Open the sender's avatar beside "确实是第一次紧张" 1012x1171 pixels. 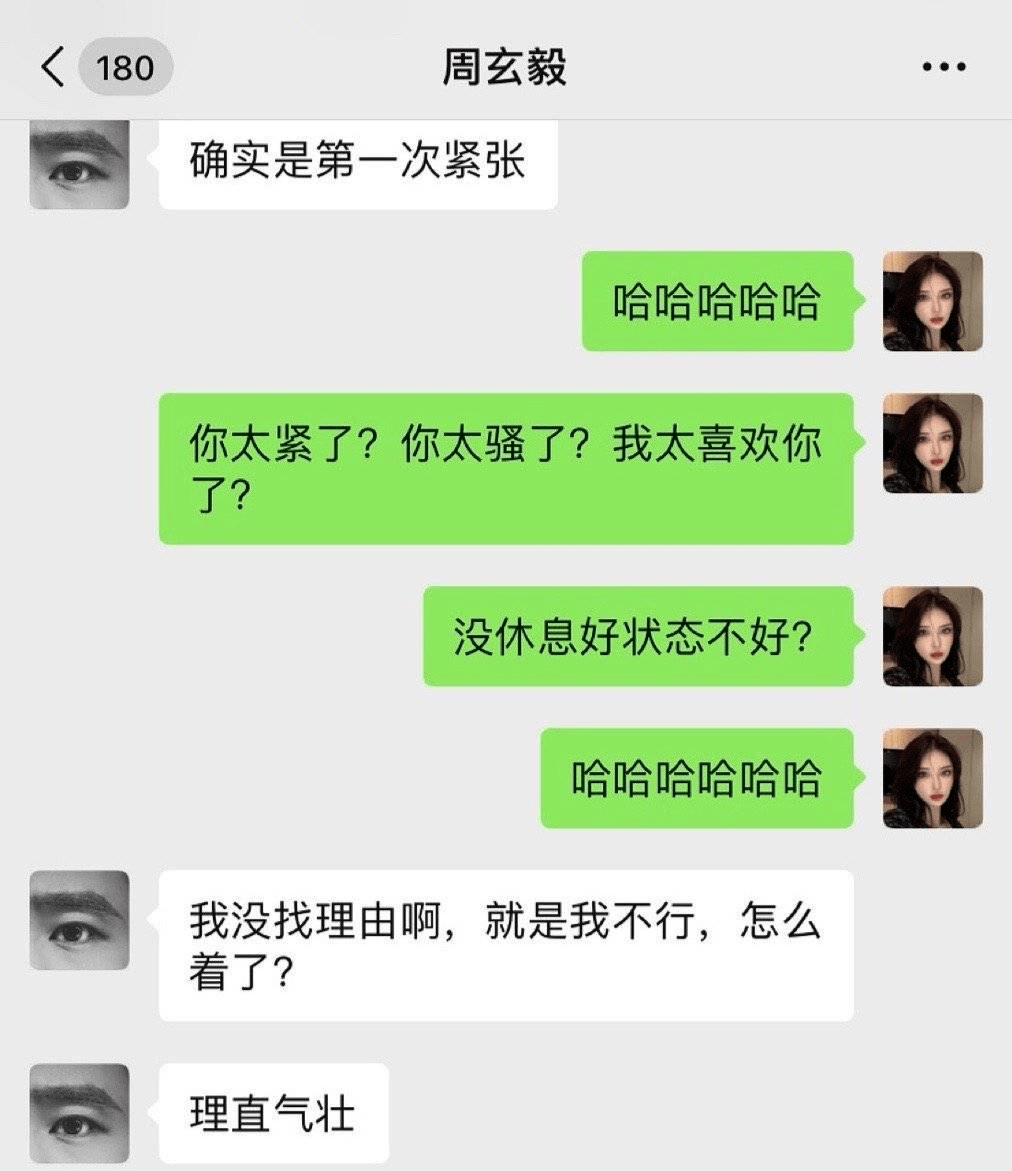coord(79,165)
